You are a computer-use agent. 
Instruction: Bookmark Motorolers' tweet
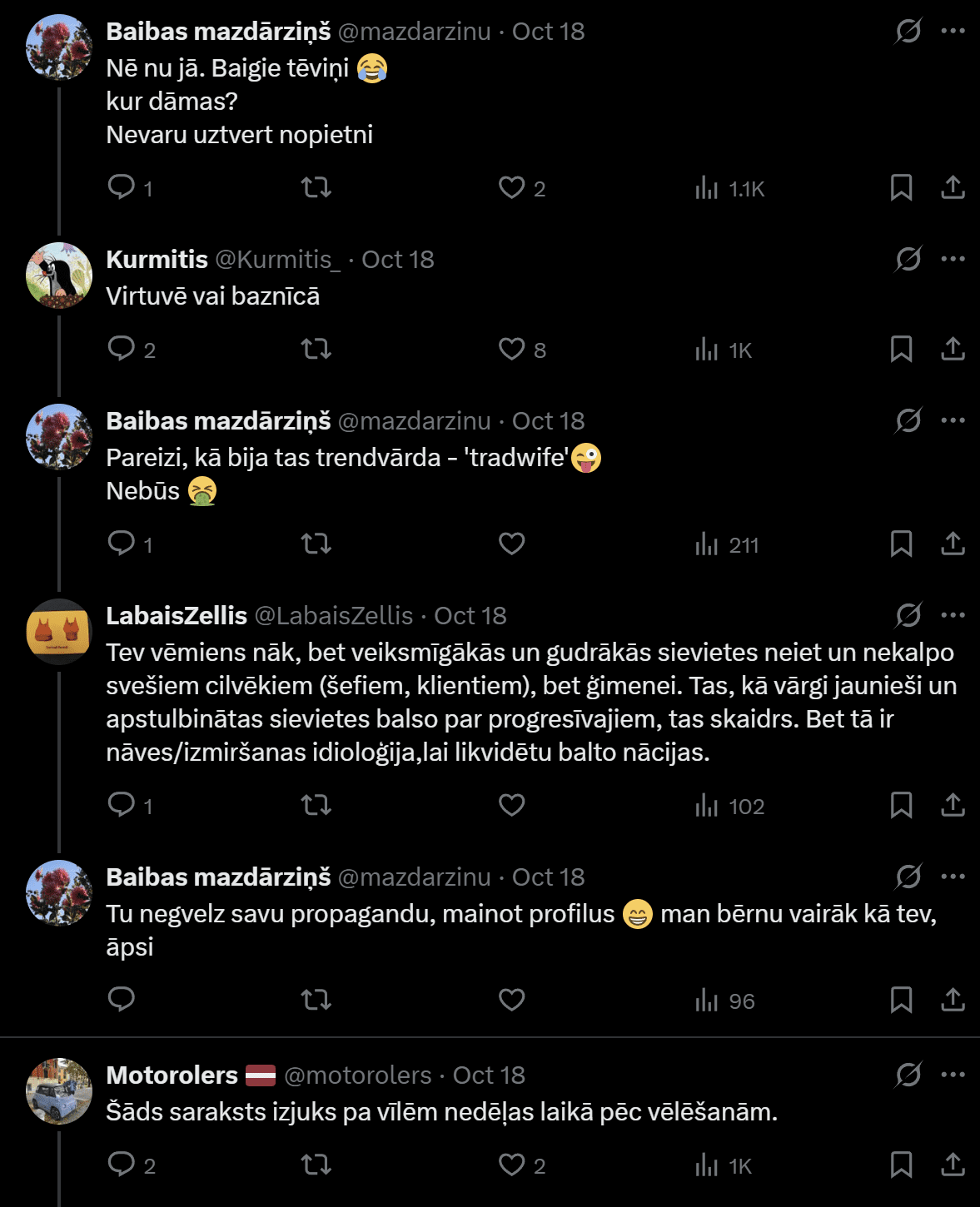(x=901, y=1165)
